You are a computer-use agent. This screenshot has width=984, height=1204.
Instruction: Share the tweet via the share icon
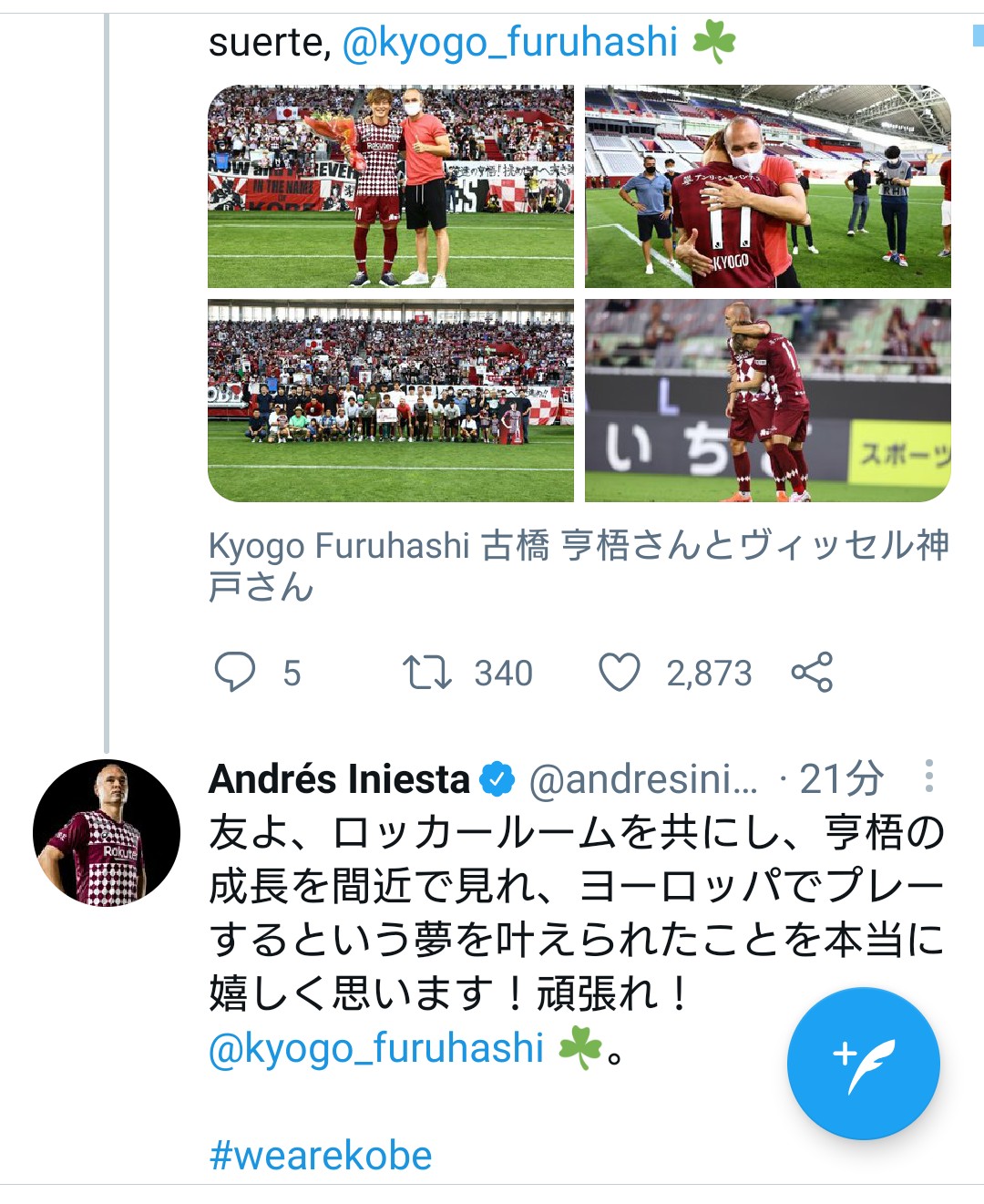(x=812, y=673)
